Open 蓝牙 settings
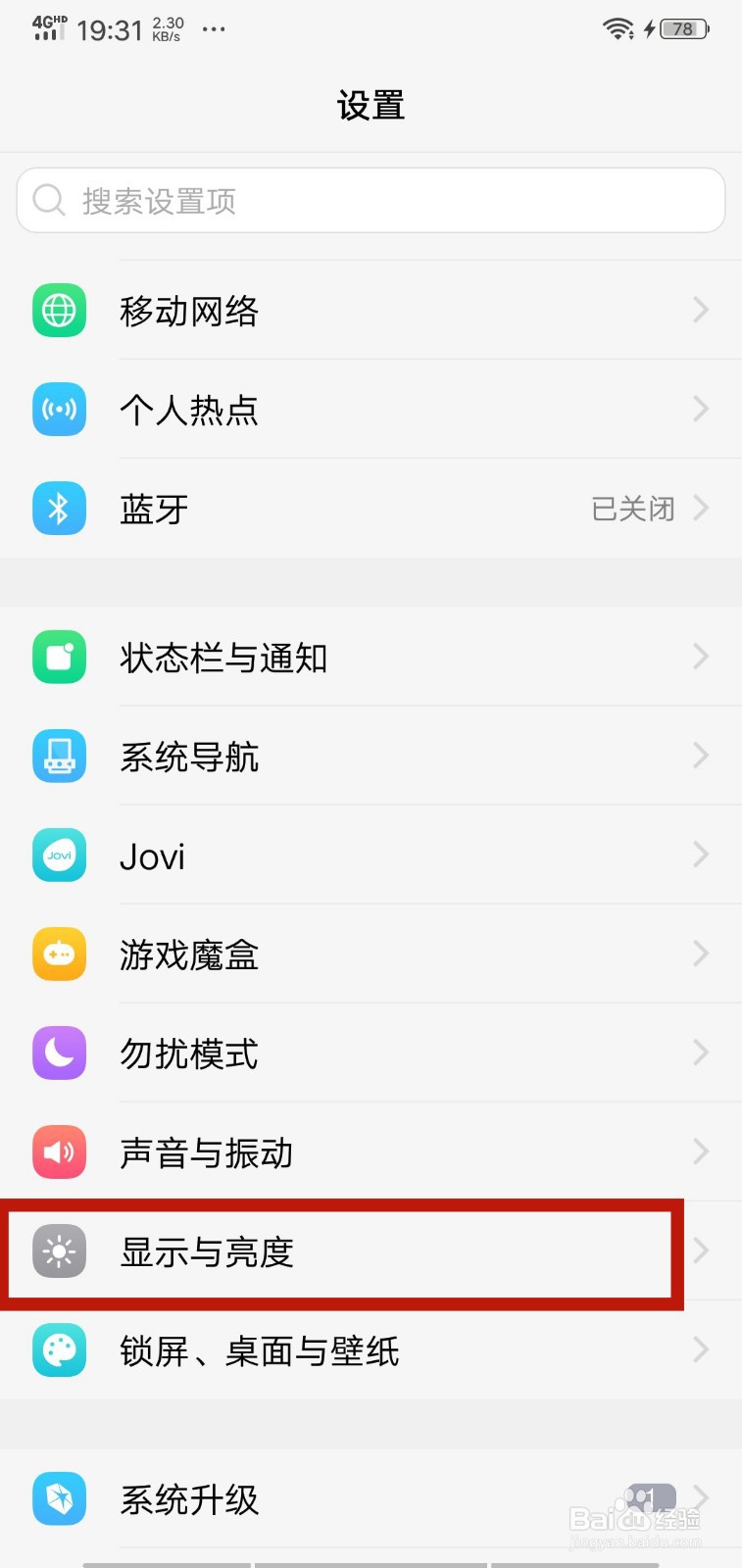Screen dimensions: 742x1568 point(371,509)
